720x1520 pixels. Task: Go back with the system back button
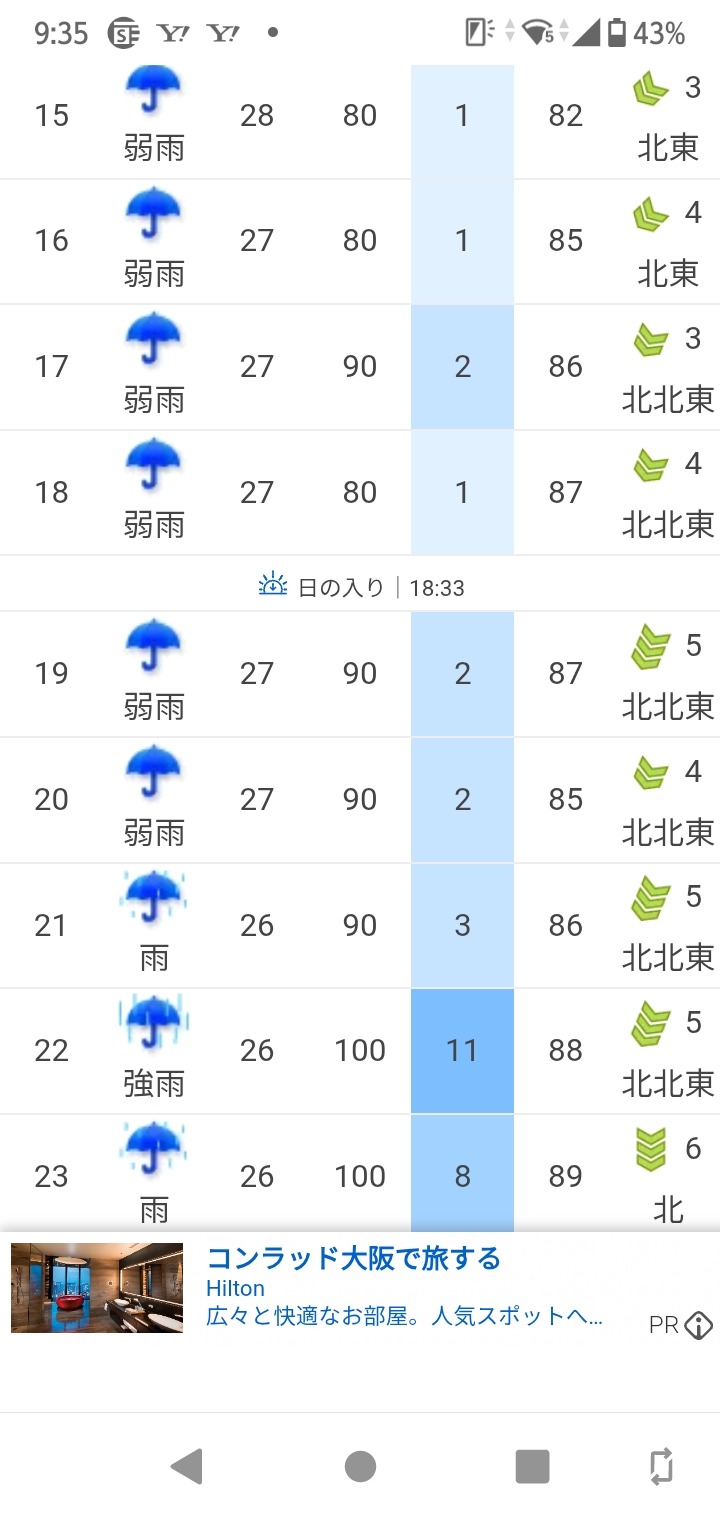pyautogui.click(x=187, y=1467)
